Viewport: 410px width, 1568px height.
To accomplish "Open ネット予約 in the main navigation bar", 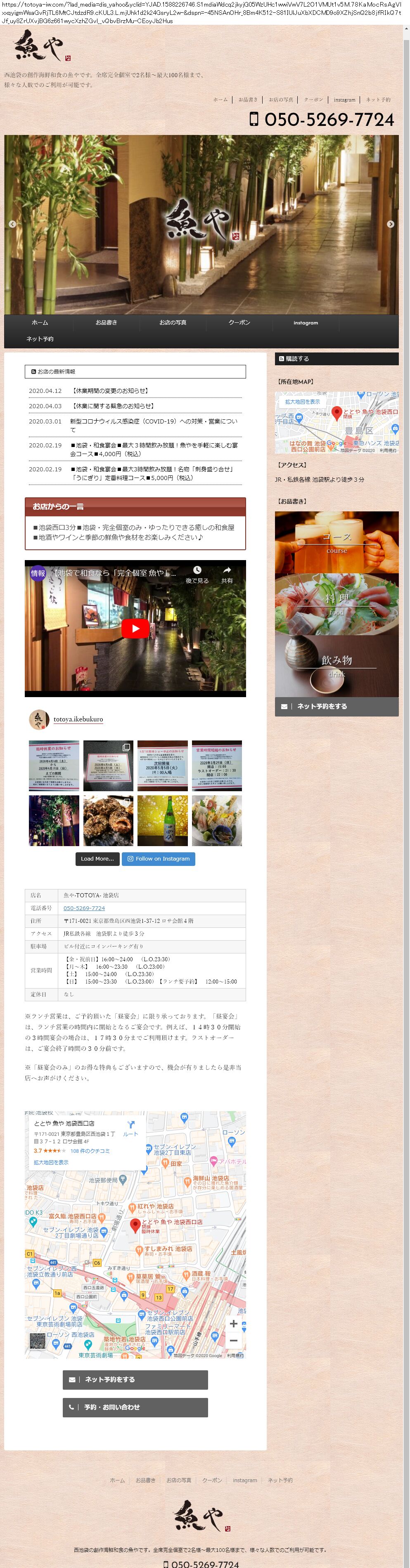I will pyautogui.click(x=40, y=339).
